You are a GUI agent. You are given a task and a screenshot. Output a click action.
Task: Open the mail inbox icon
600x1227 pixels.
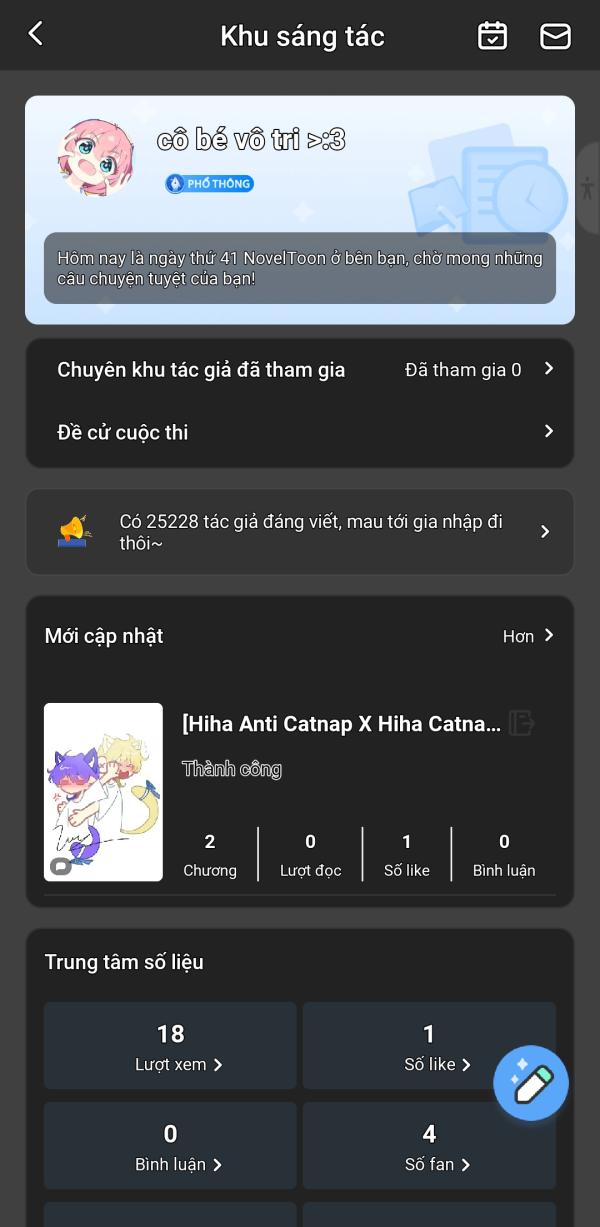point(555,36)
